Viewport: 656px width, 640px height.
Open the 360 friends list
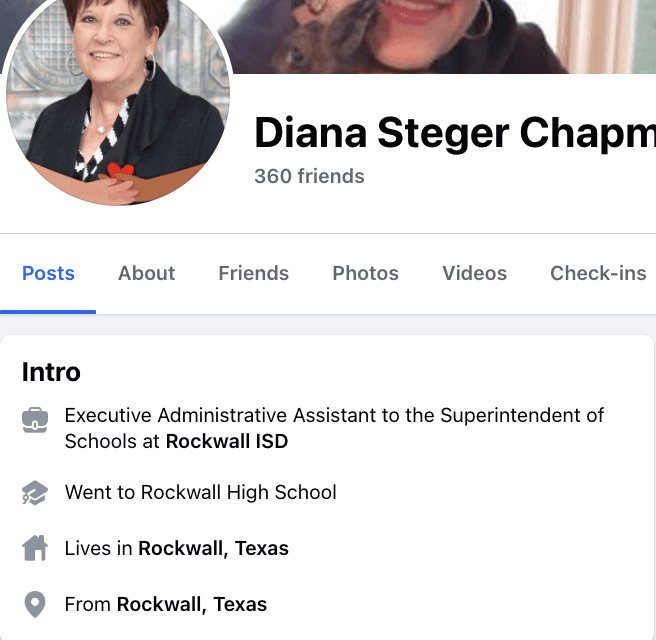point(309,177)
